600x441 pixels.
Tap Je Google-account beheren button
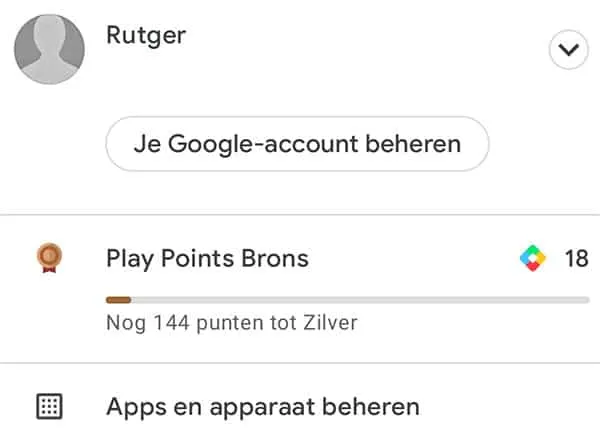297,144
